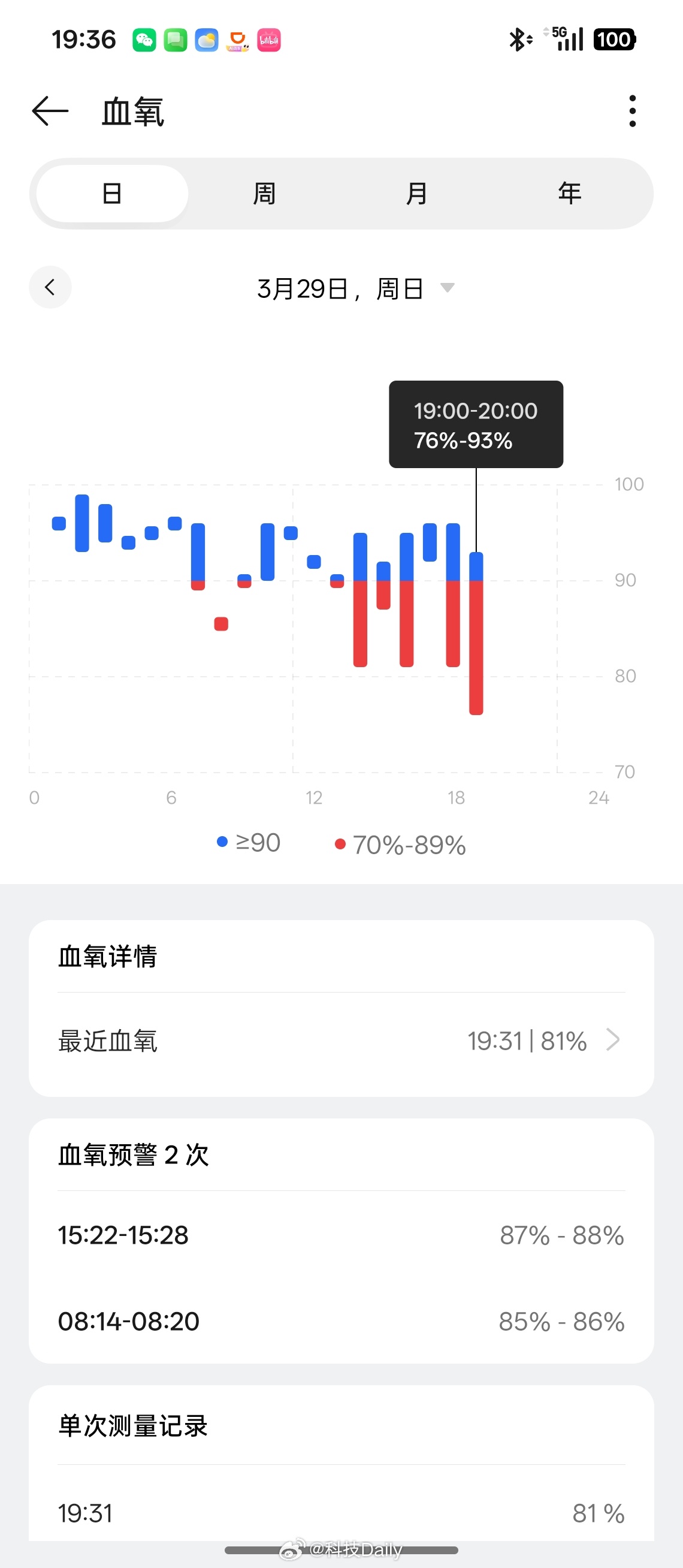Tap the weather notification icon
Image resolution: width=683 pixels, height=1568 pixels.
206,39
